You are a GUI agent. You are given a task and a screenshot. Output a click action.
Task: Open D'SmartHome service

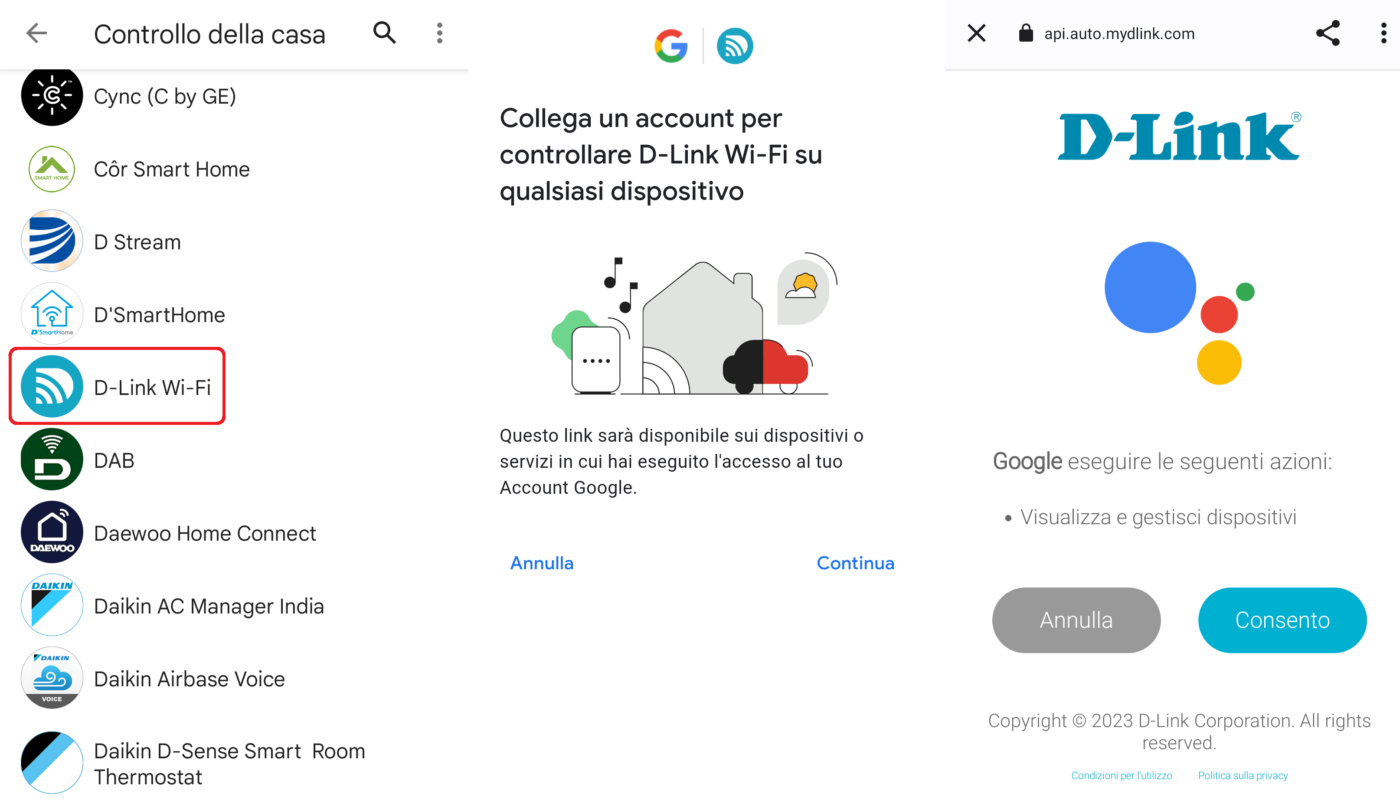click(x=159, y=315)
